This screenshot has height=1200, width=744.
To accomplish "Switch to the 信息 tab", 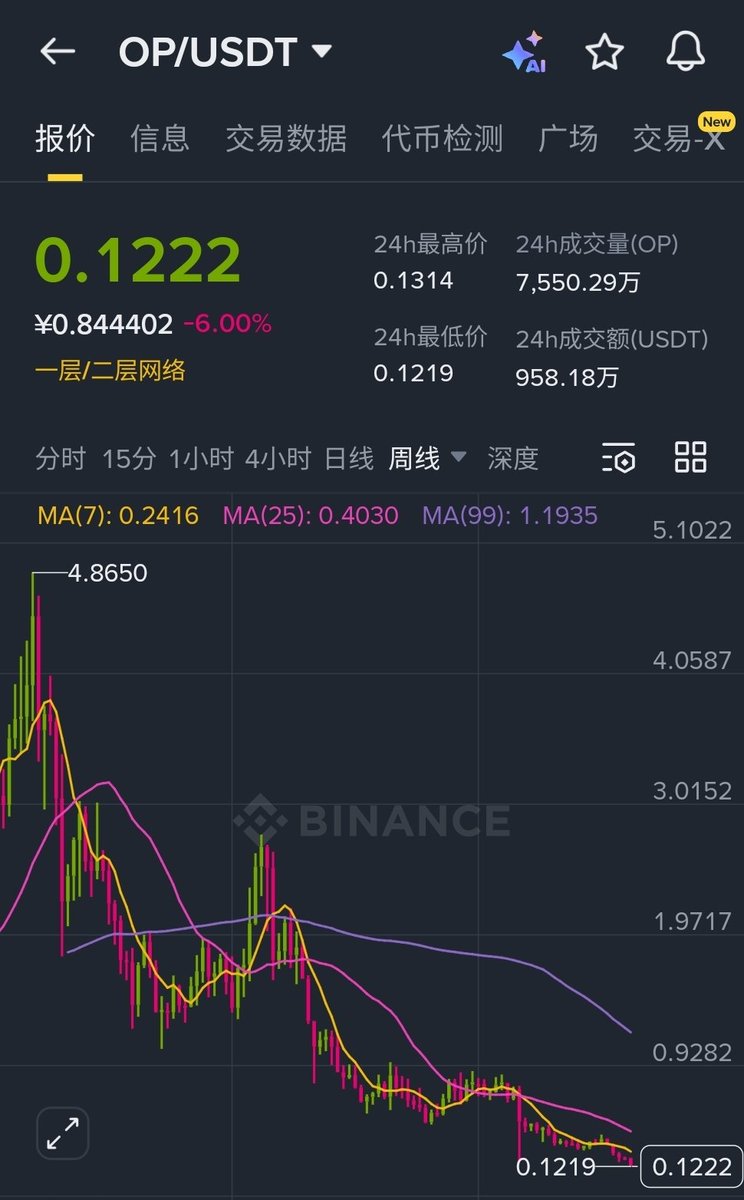I will tap(160, 139).
